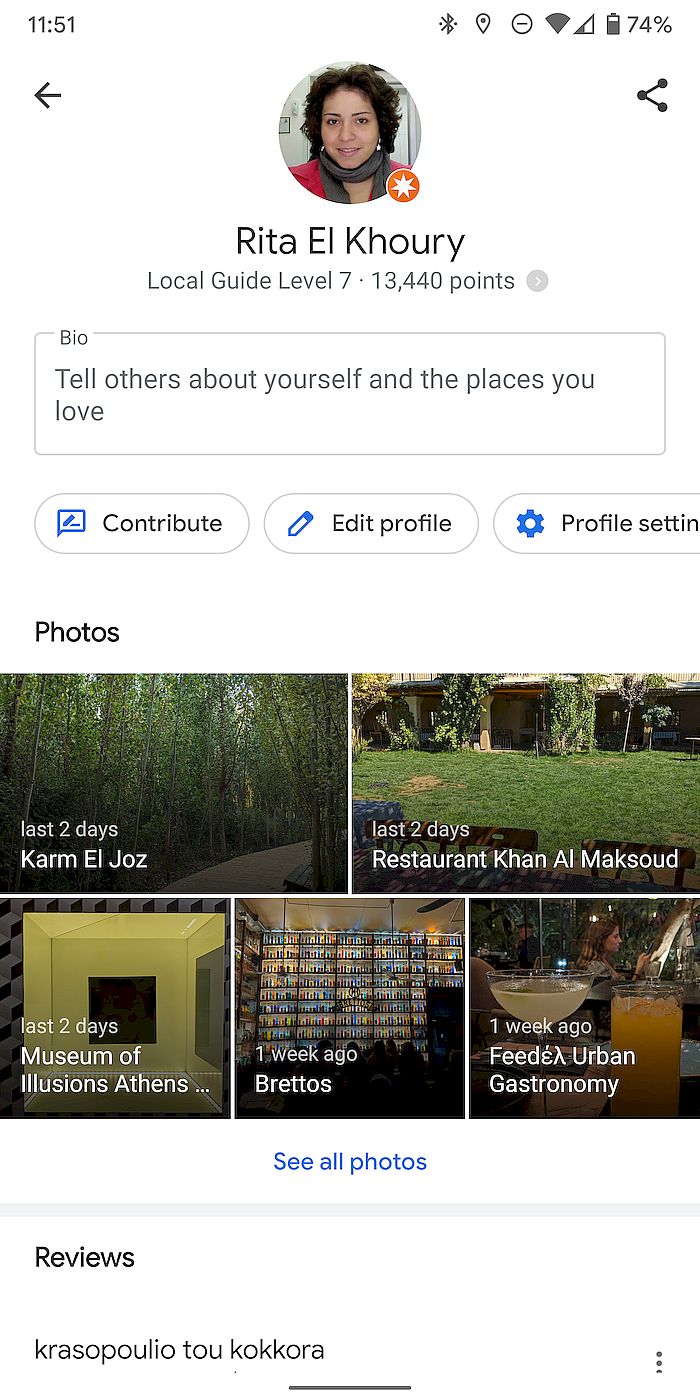
Task: Share this Local Guide profile
Action: click(652, 96)
